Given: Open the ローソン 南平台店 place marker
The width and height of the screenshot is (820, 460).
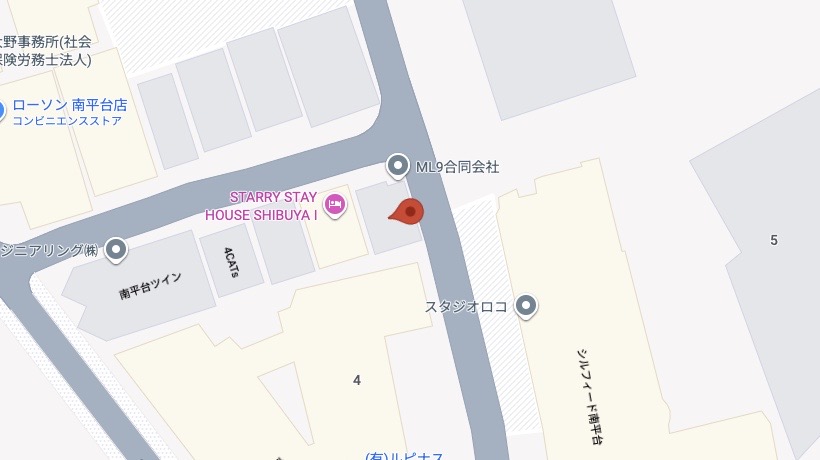Looking at the screenshot, I should click(x=3, y=110).
